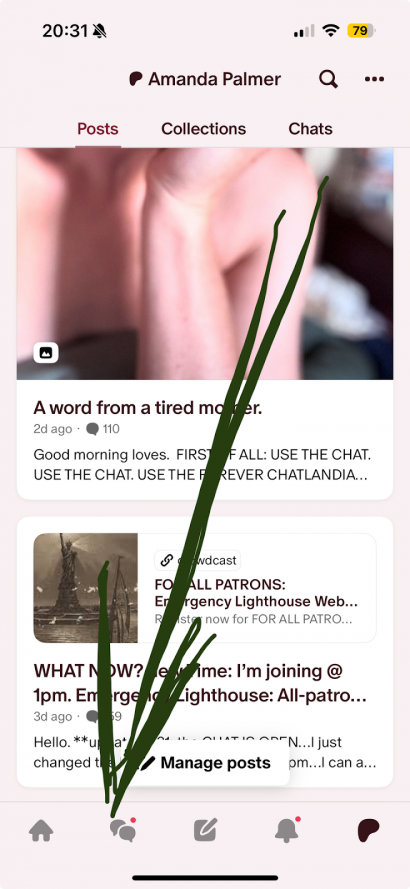Screen dimensions: 410x889
Task: Tap the Manage posts button
Action: [205, 763]
